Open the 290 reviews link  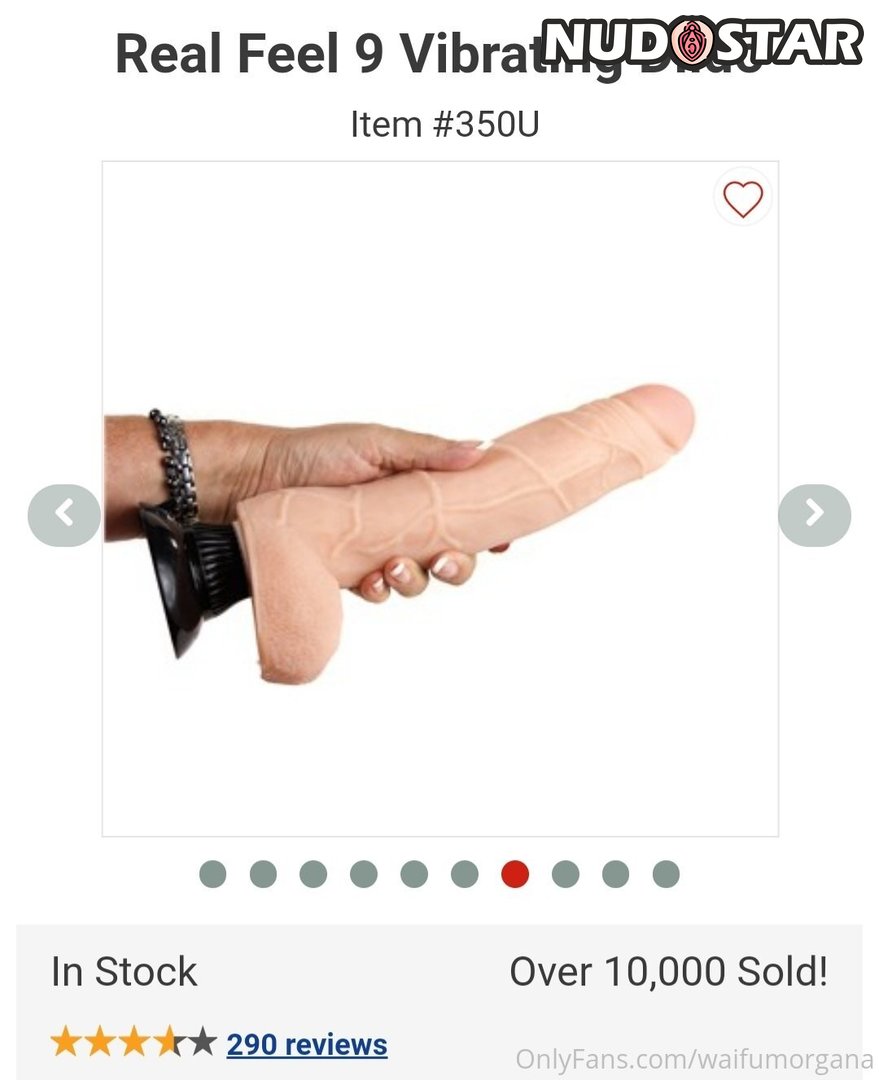coord(307,1044)
